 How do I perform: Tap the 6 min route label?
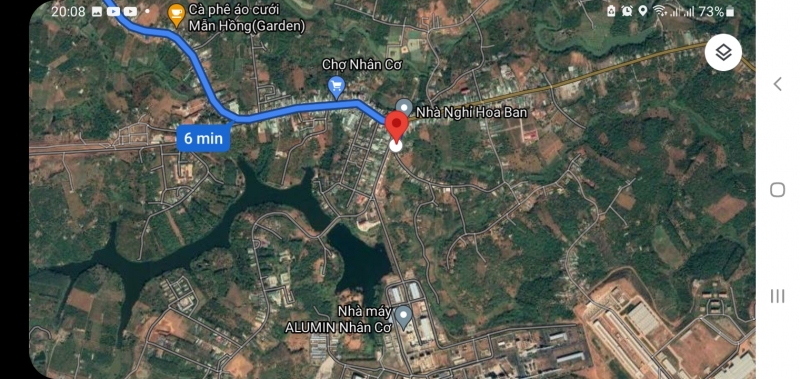pyautogui.click(x=203, y=138)
